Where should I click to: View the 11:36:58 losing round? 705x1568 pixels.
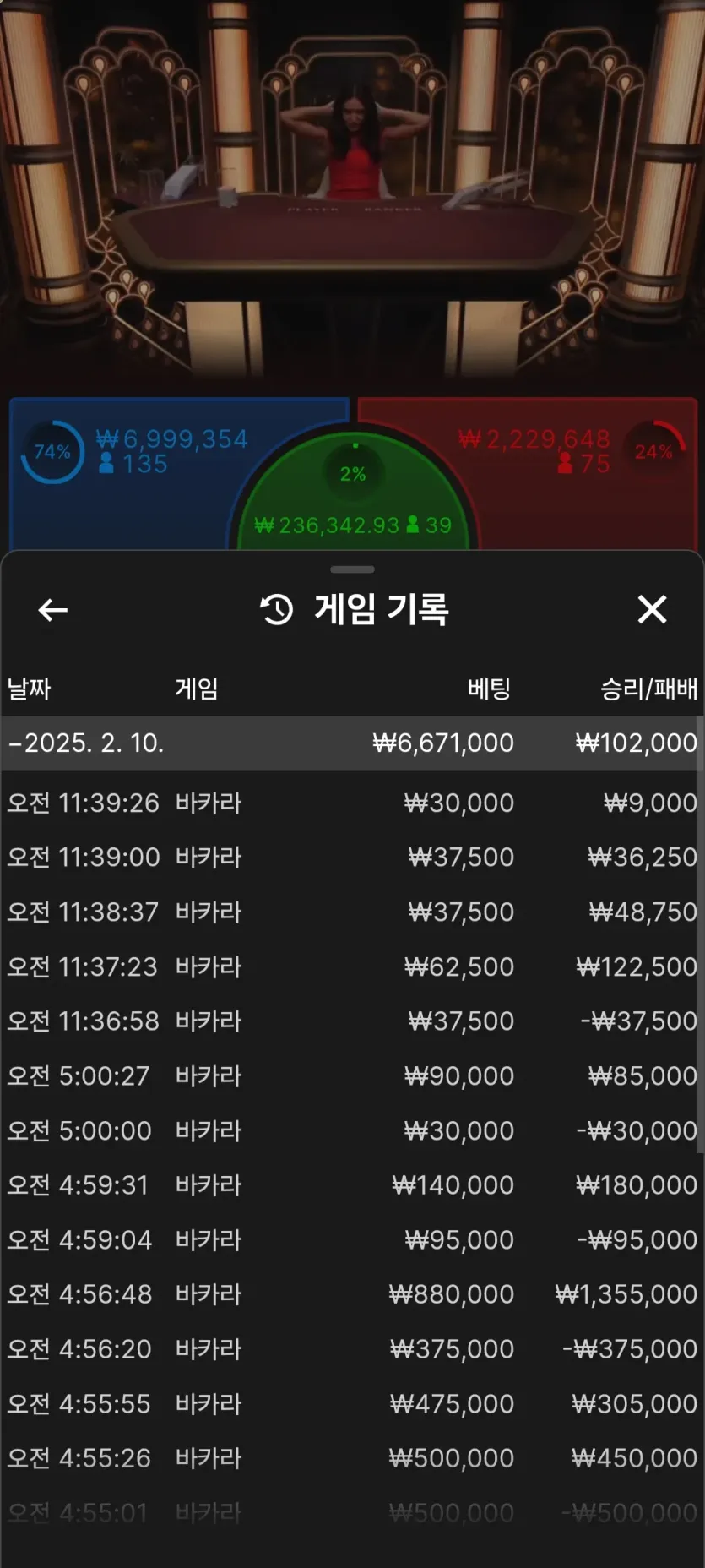click(351, 1021)
